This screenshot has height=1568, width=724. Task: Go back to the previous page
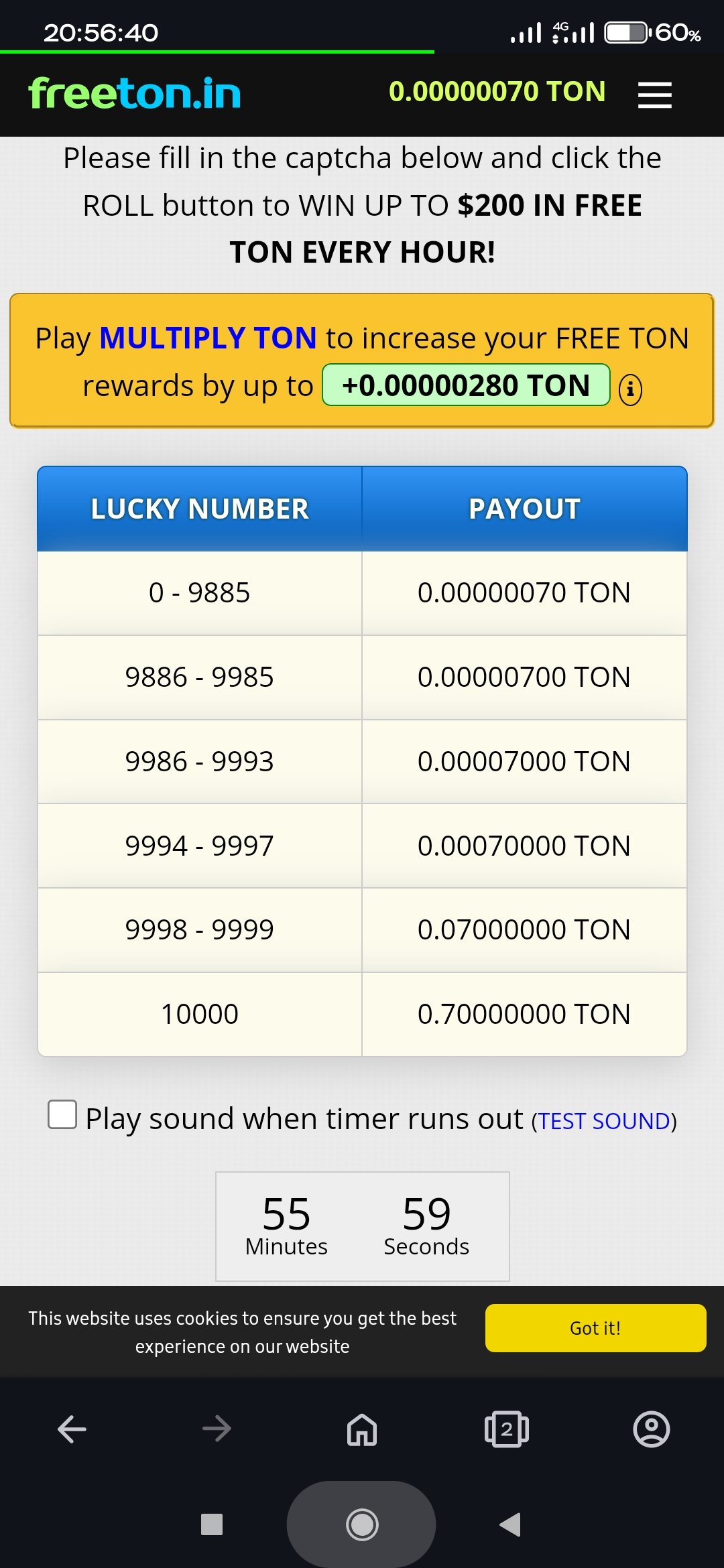click(x=72, y=1429)
